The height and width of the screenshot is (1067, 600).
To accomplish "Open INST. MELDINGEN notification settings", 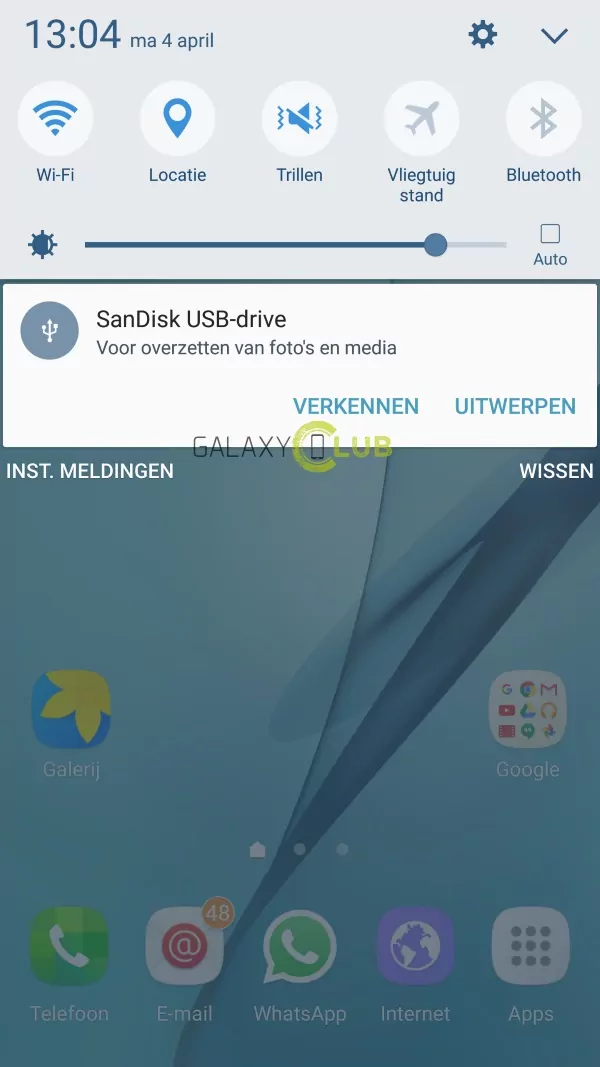I will pos(90,471).
